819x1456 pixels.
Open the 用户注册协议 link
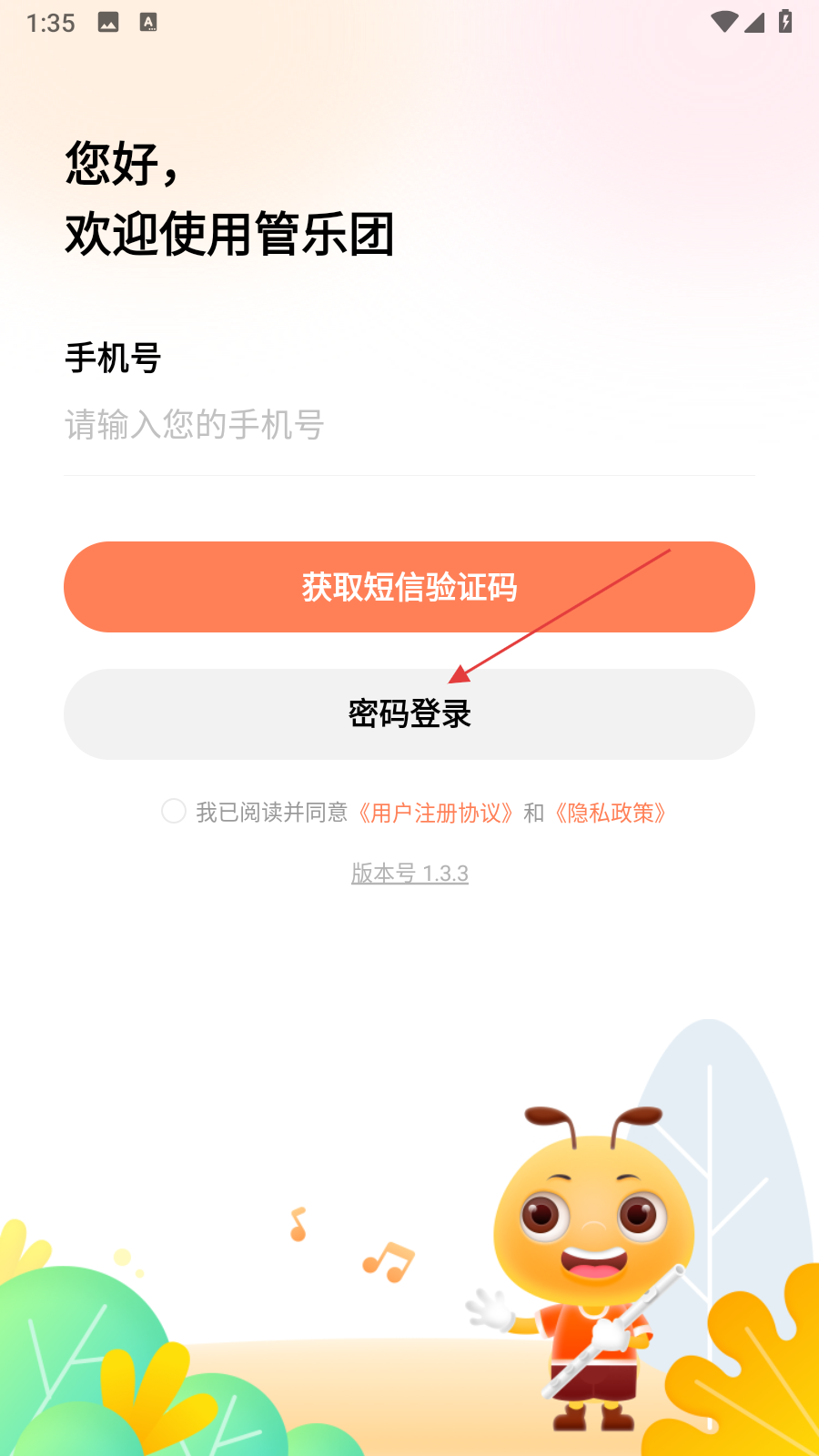click(x=436, y=813)
